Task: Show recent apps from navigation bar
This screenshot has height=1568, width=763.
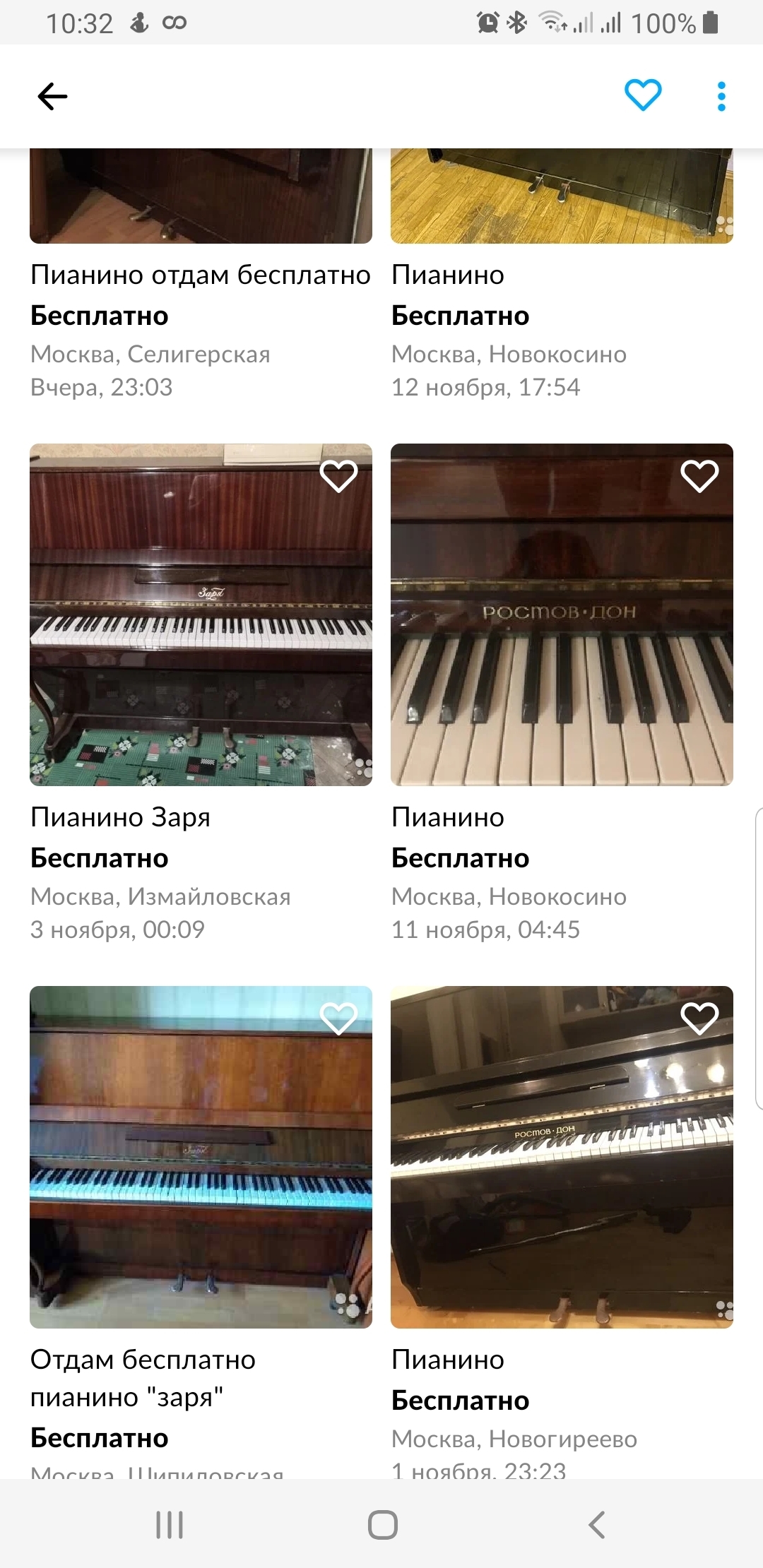Action: (x=170, y=1524)
